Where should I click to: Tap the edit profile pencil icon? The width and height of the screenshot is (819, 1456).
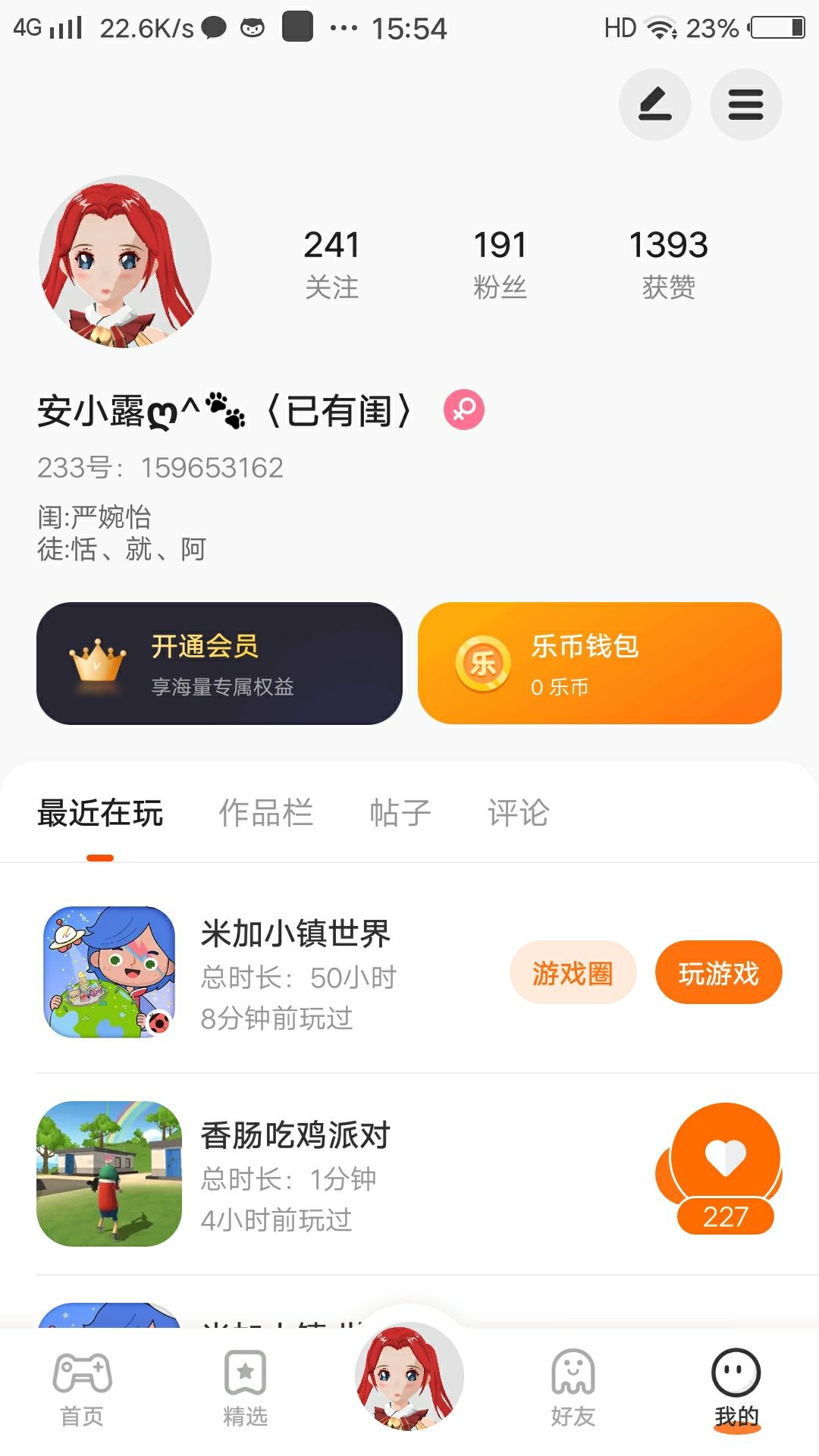(654, 105)
